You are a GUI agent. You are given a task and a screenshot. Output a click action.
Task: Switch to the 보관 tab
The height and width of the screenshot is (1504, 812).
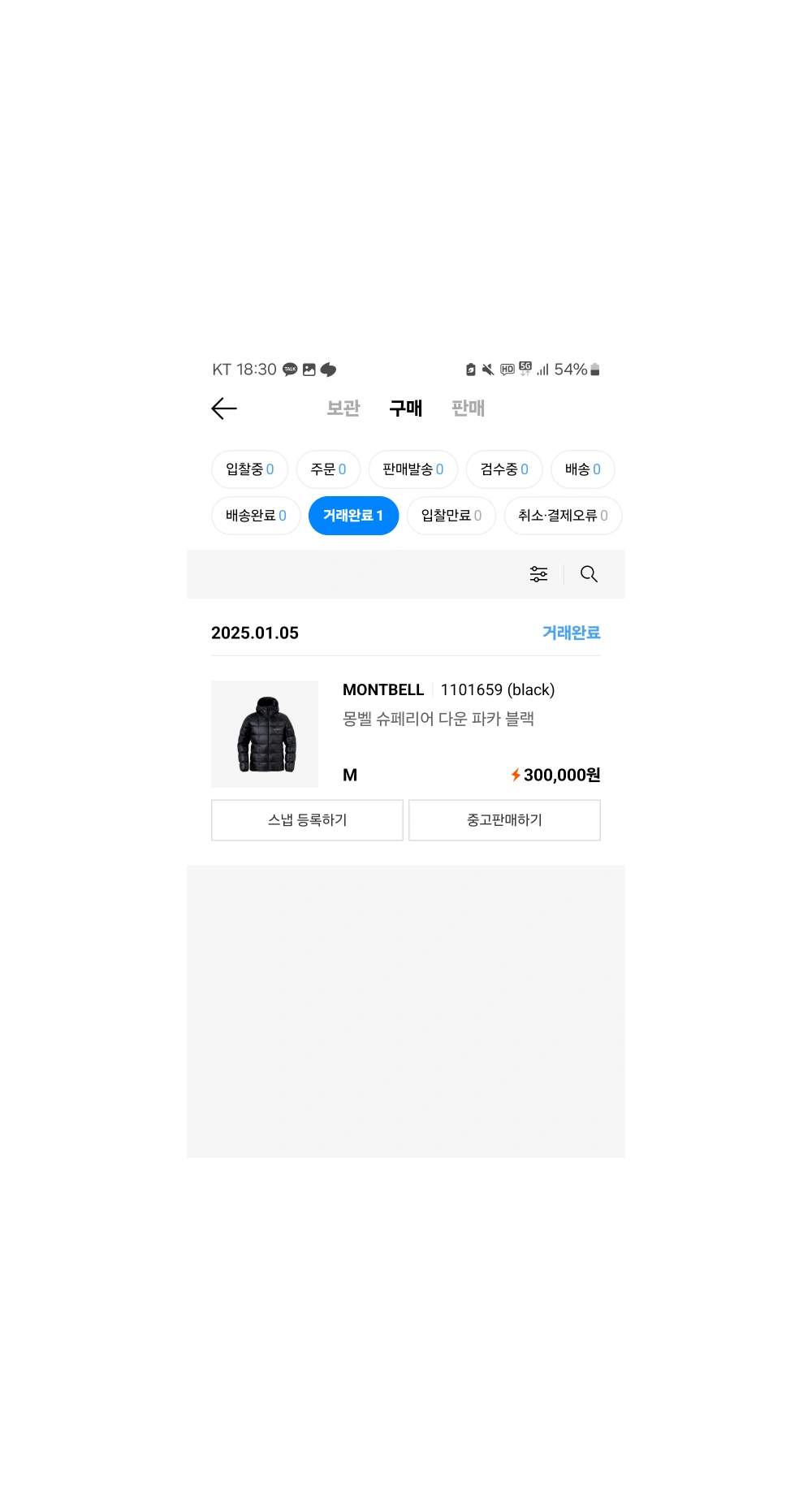coord(343,408)
